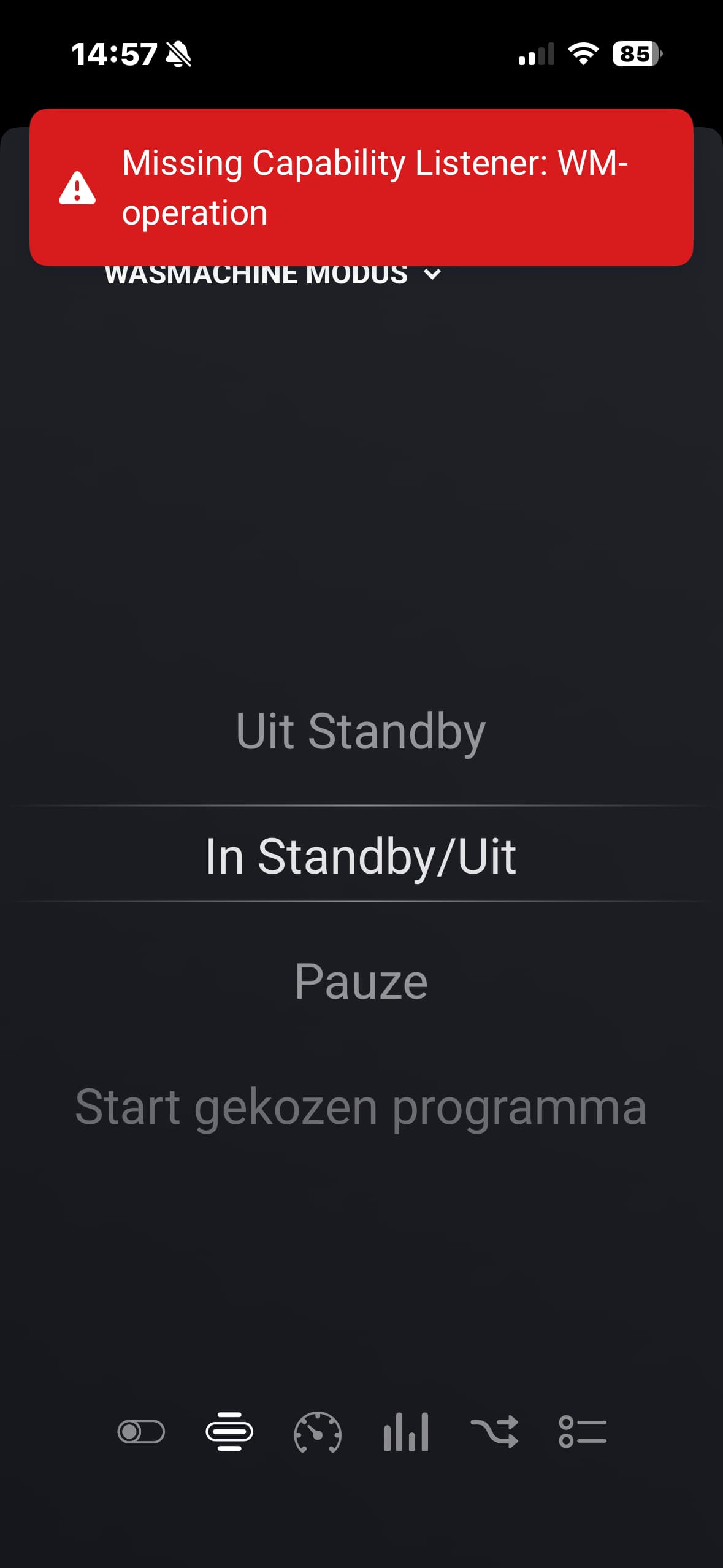Open the flows shuffle arrows view
Image resolution: width=723 pixels, height=1568 pixels.
[494, 1432]
